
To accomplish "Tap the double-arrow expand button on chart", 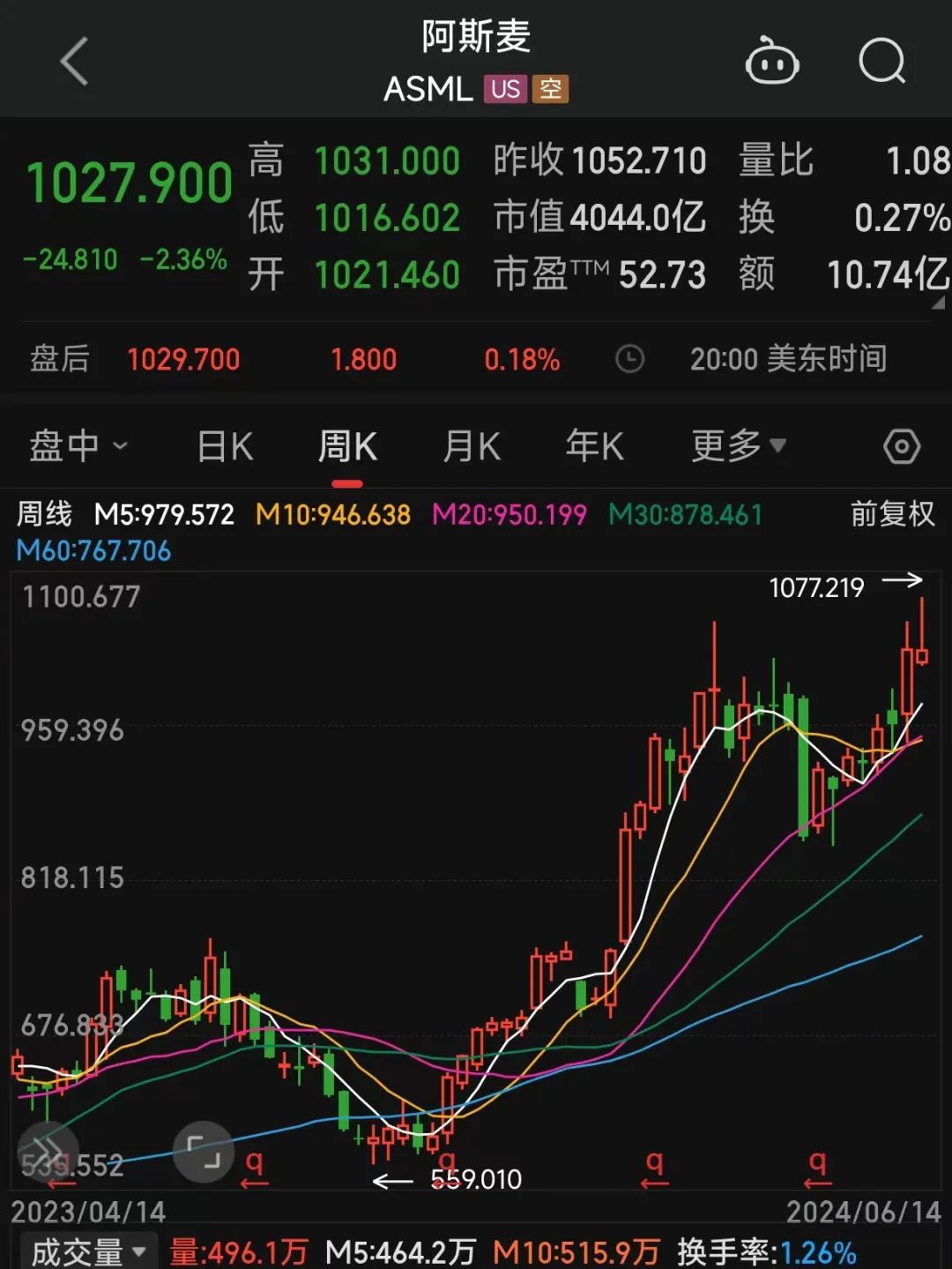I will point(48,1151).
